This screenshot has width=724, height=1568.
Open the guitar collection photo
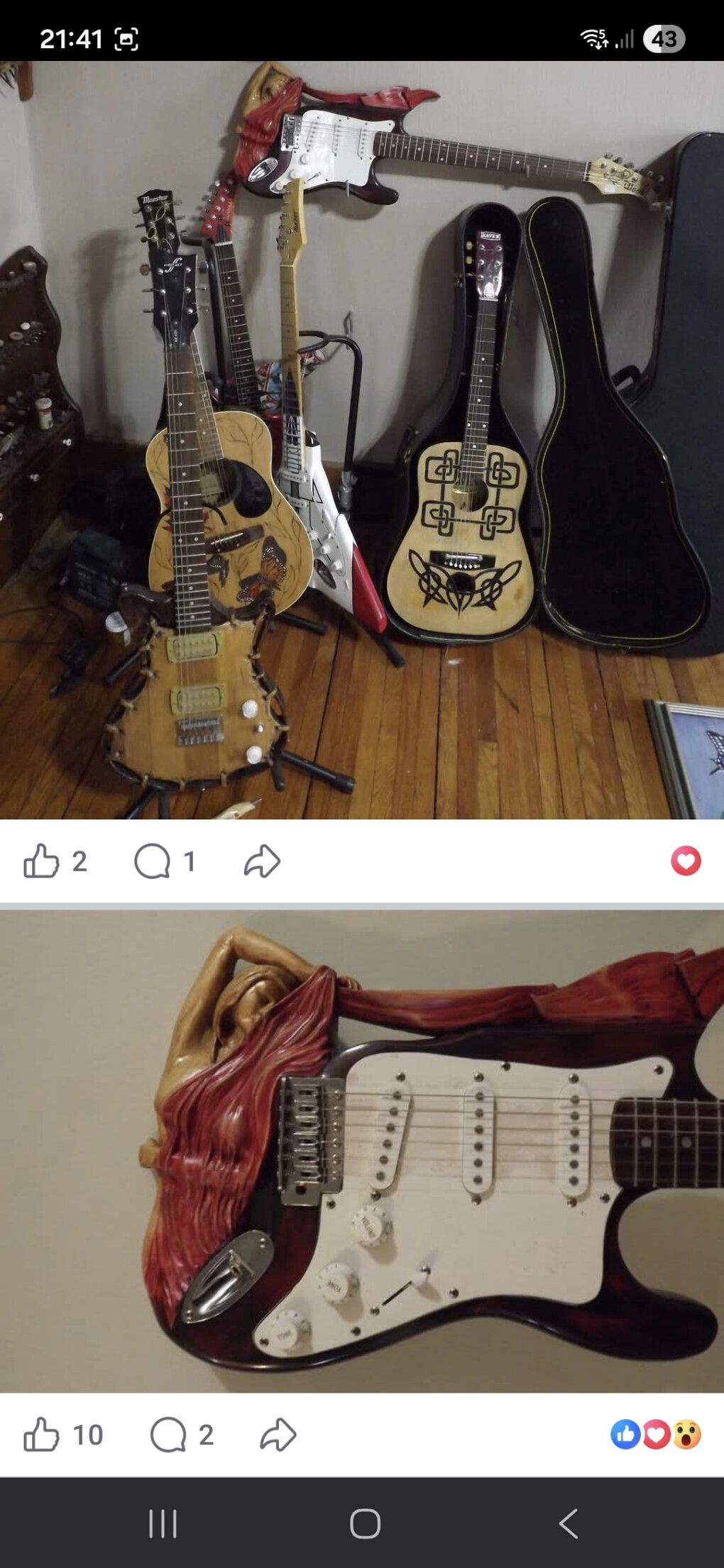click(362, 440)
